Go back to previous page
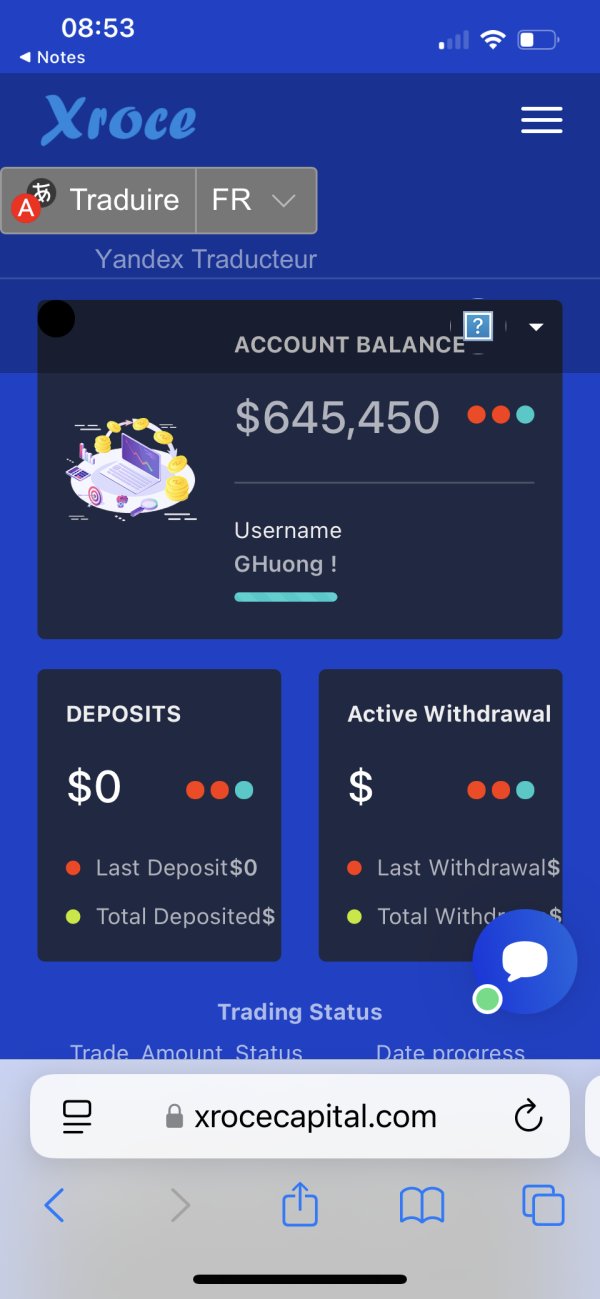 pos(55,1206)
